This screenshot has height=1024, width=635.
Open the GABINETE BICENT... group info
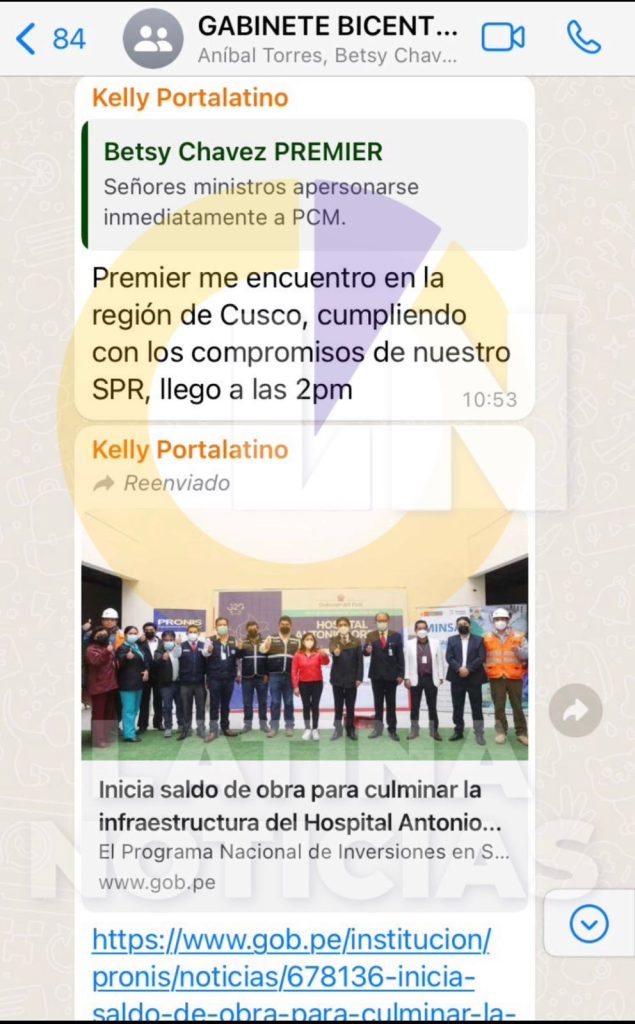pos(325,38)
